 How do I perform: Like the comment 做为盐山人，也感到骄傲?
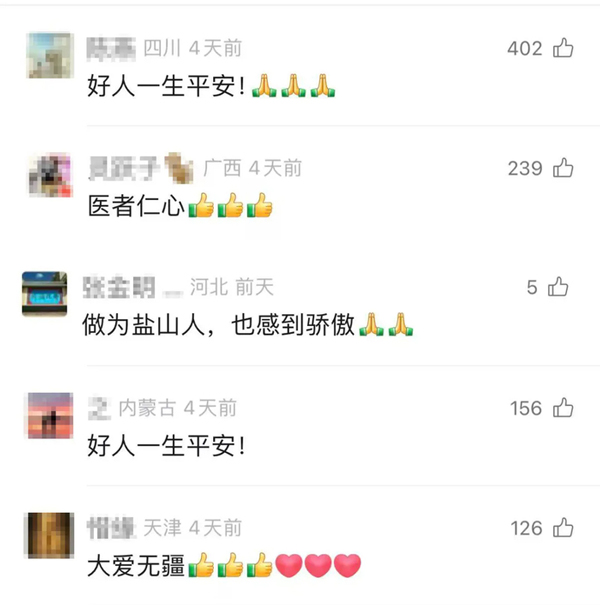[x=559, y=288]
